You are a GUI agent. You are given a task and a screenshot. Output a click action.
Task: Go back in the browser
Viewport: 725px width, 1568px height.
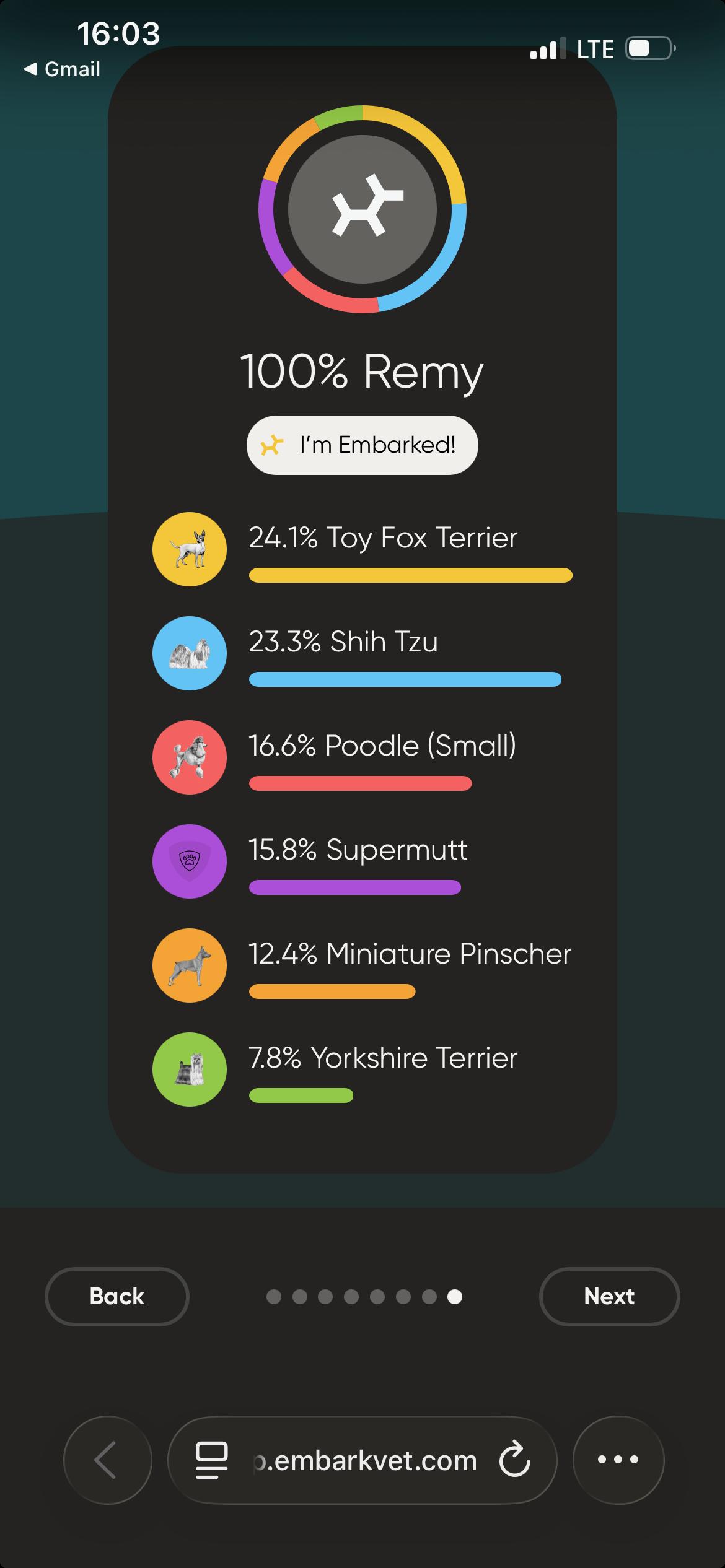tap(107, 1460)
